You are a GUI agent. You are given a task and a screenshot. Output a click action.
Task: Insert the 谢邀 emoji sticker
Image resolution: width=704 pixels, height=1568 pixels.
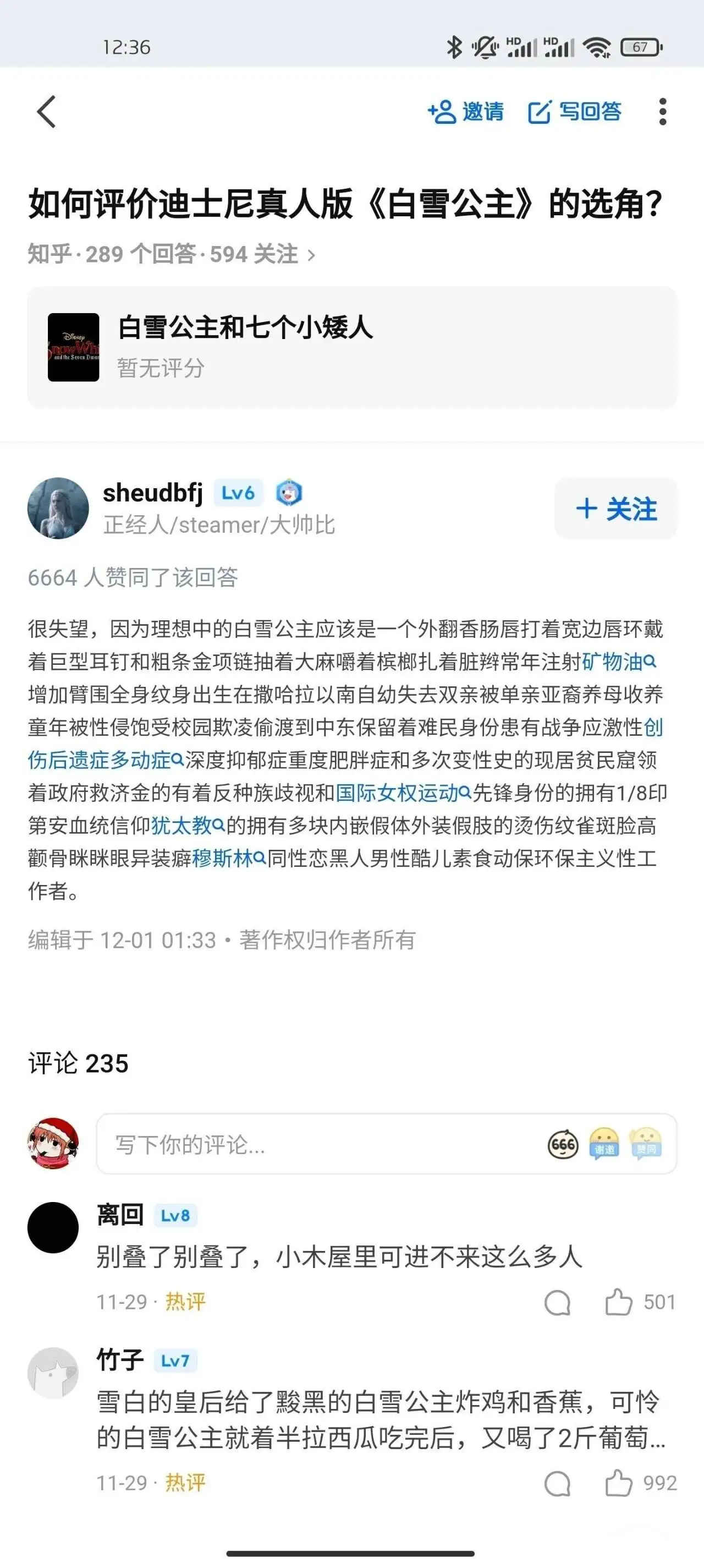pyautogui.click(x=604, y=1144)
